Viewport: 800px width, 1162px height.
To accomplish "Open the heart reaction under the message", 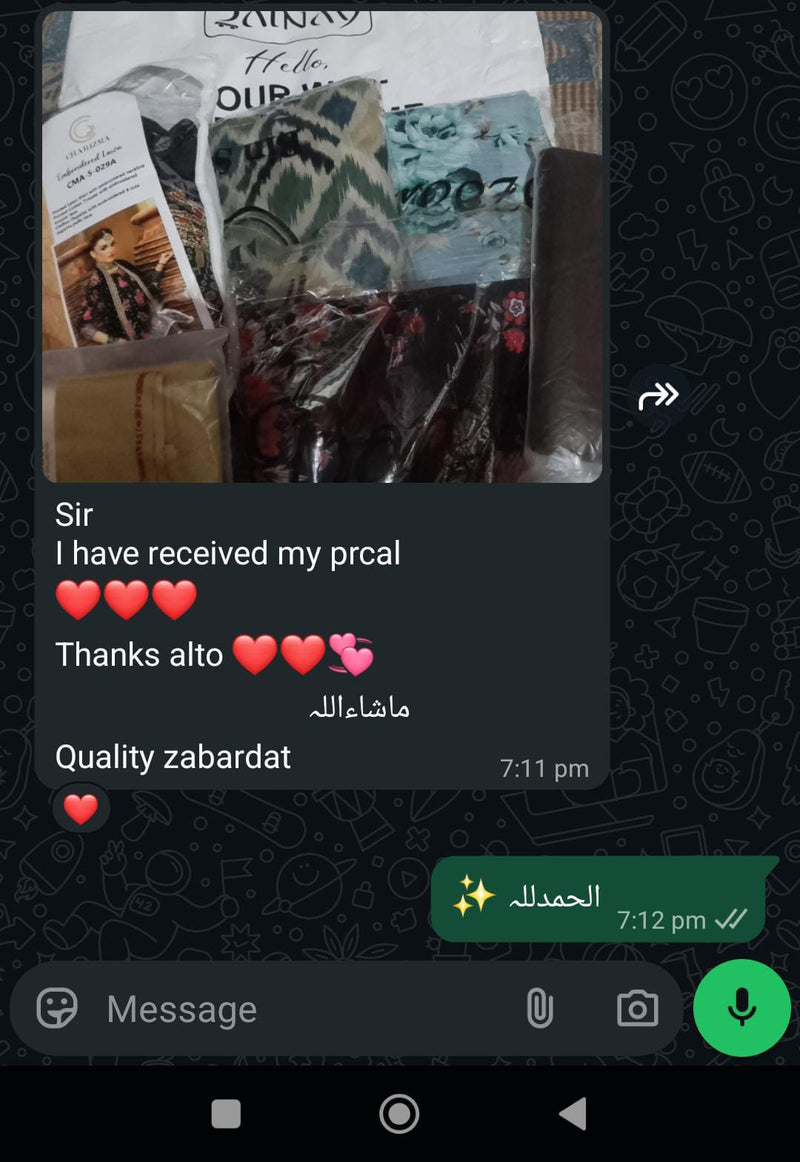I will pyautogui.click(x=81, y=808).
